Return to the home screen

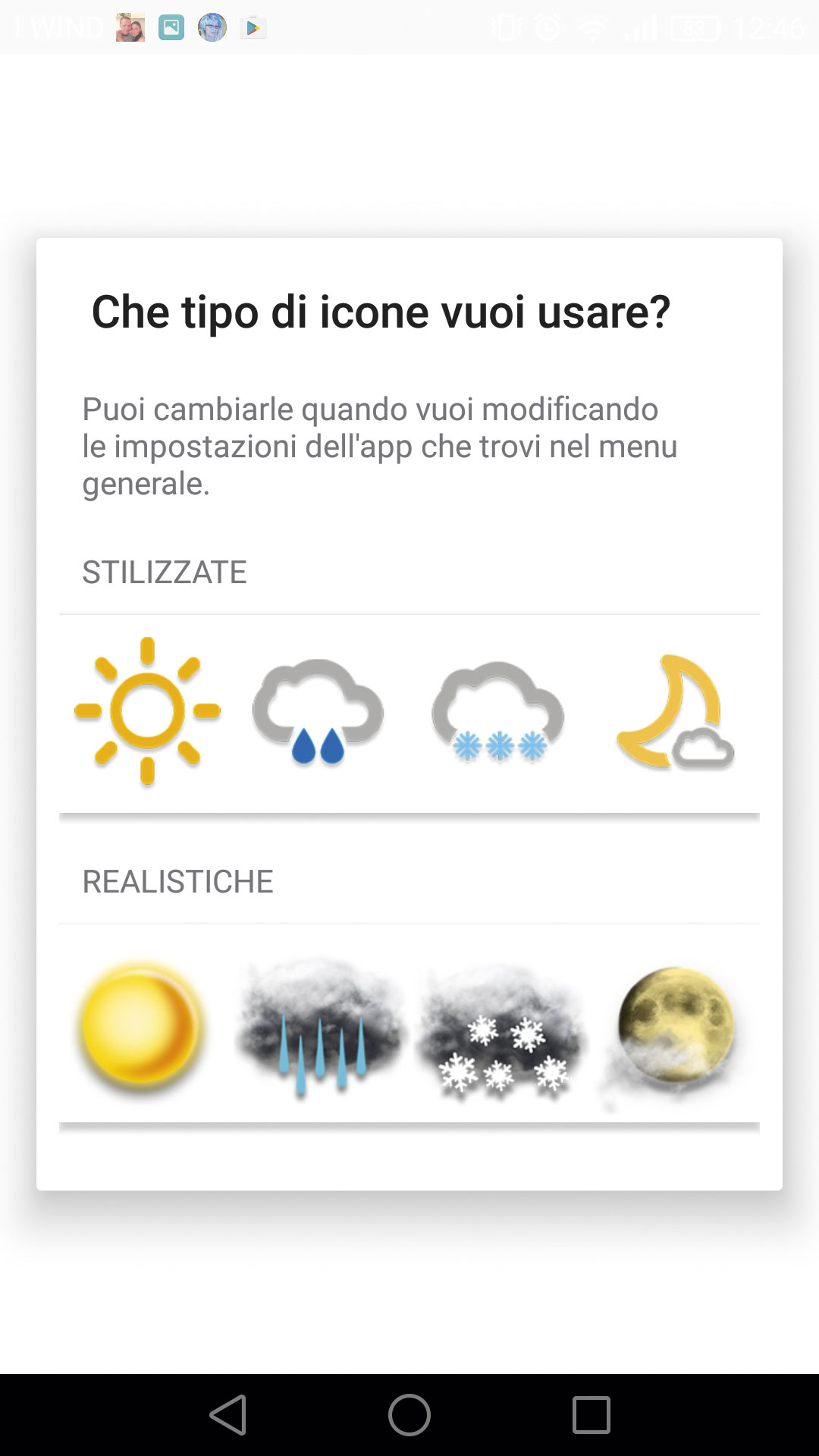point(409,1415)
